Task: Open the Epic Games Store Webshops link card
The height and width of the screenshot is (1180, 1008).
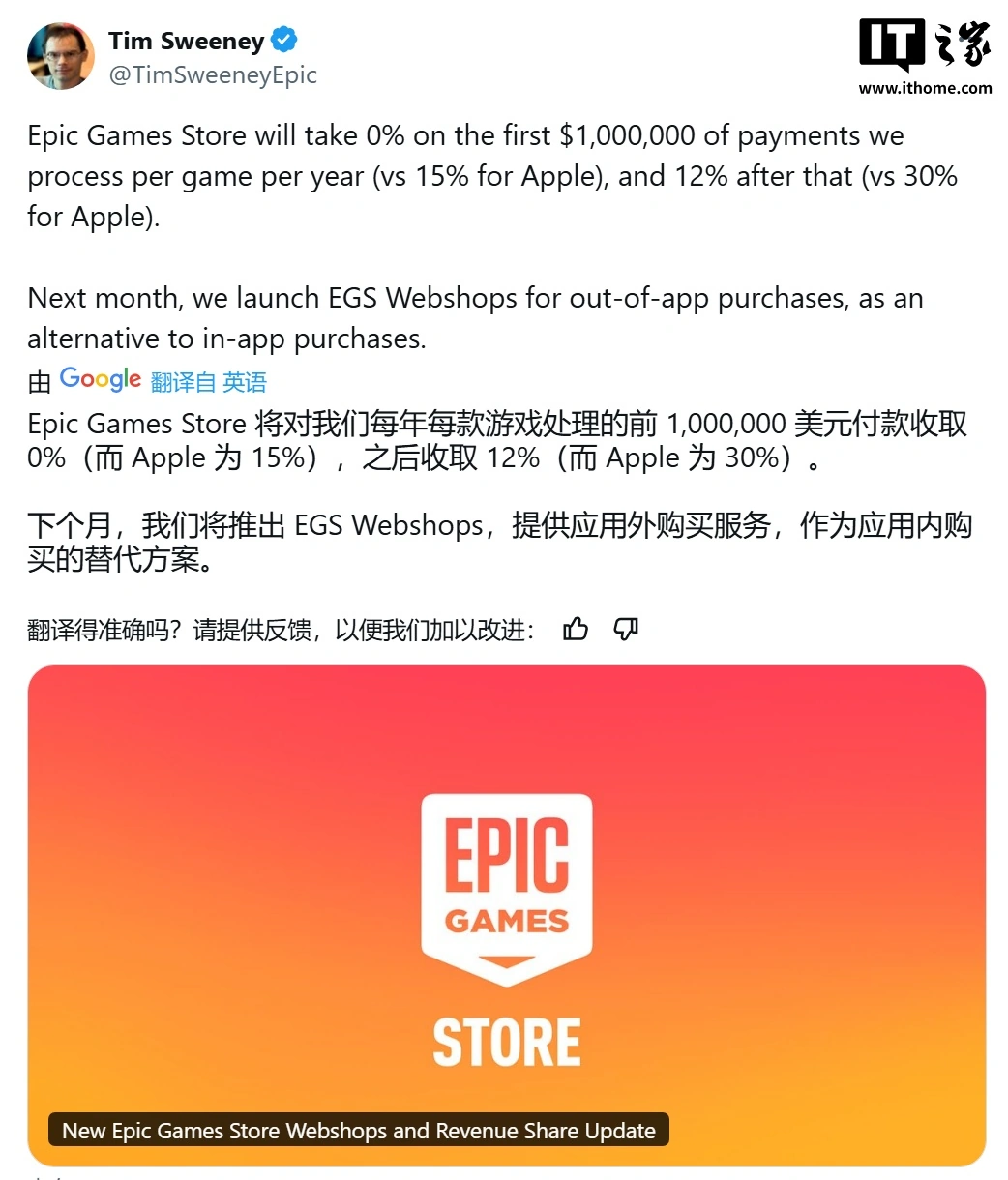Action: click(x=506, y=914)
